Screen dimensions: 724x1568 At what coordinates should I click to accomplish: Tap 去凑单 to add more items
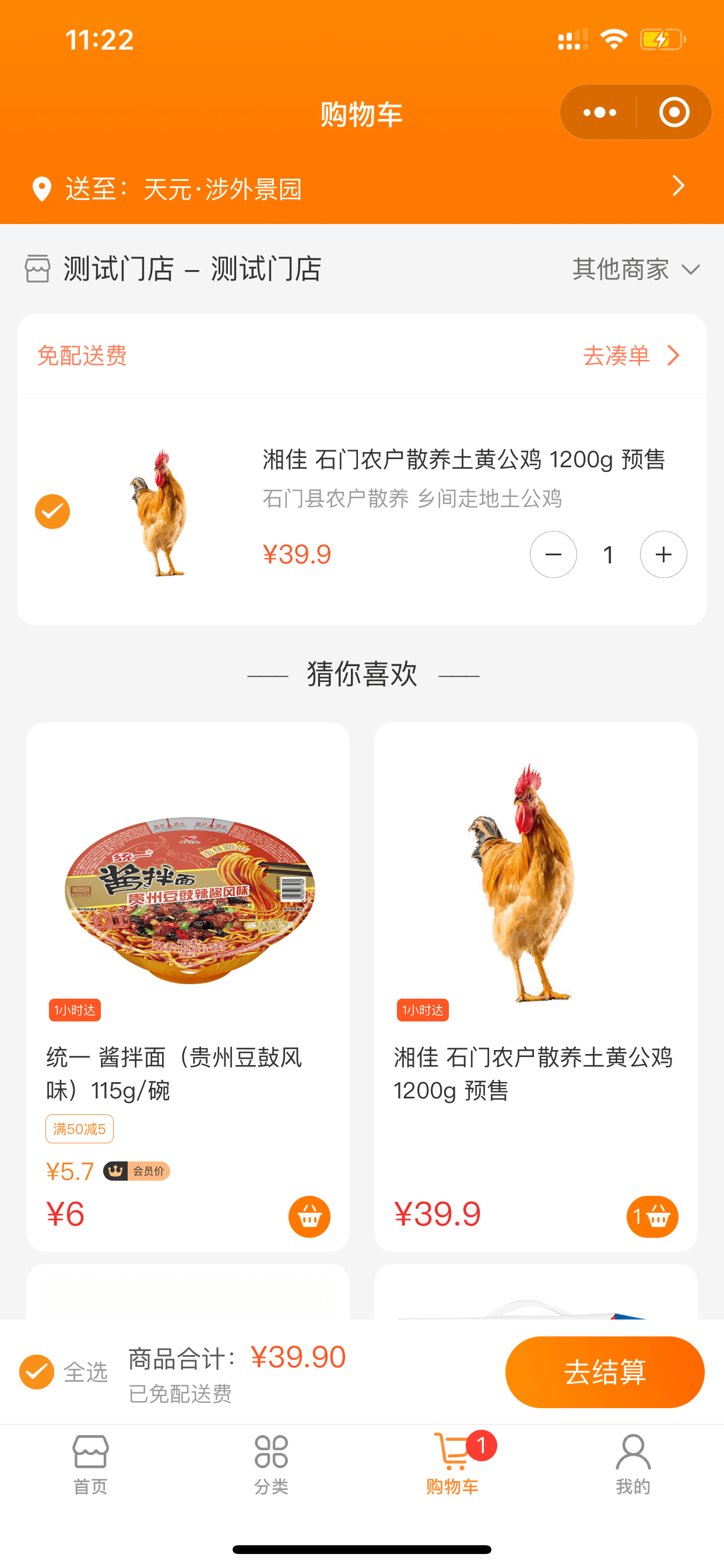pyautogui.click(x=630, y=355)
